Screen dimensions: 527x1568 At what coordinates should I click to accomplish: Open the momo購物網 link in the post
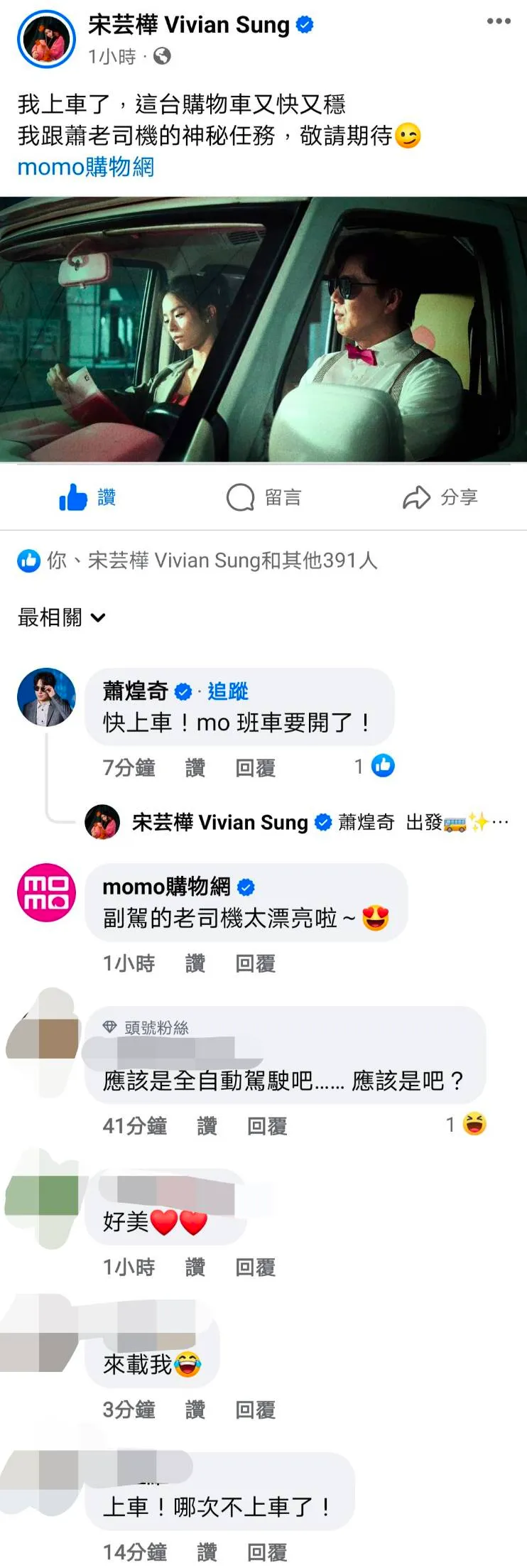85,168
